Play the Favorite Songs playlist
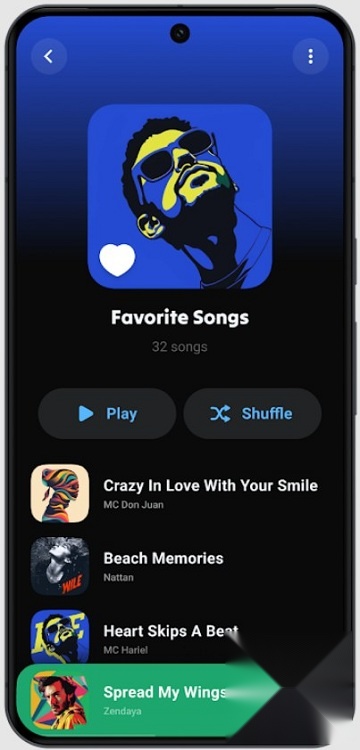360x750 pixels. (x=107, y=414)
